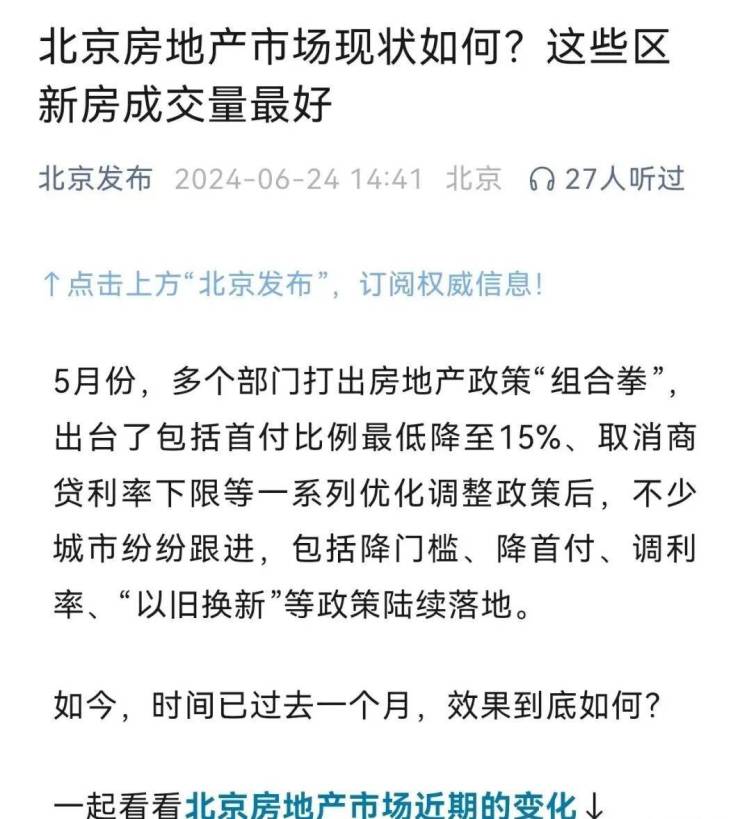The image size is (740, 819).
Task: Open the 北京发布 account profile link
Action: [x=96, y=179]
